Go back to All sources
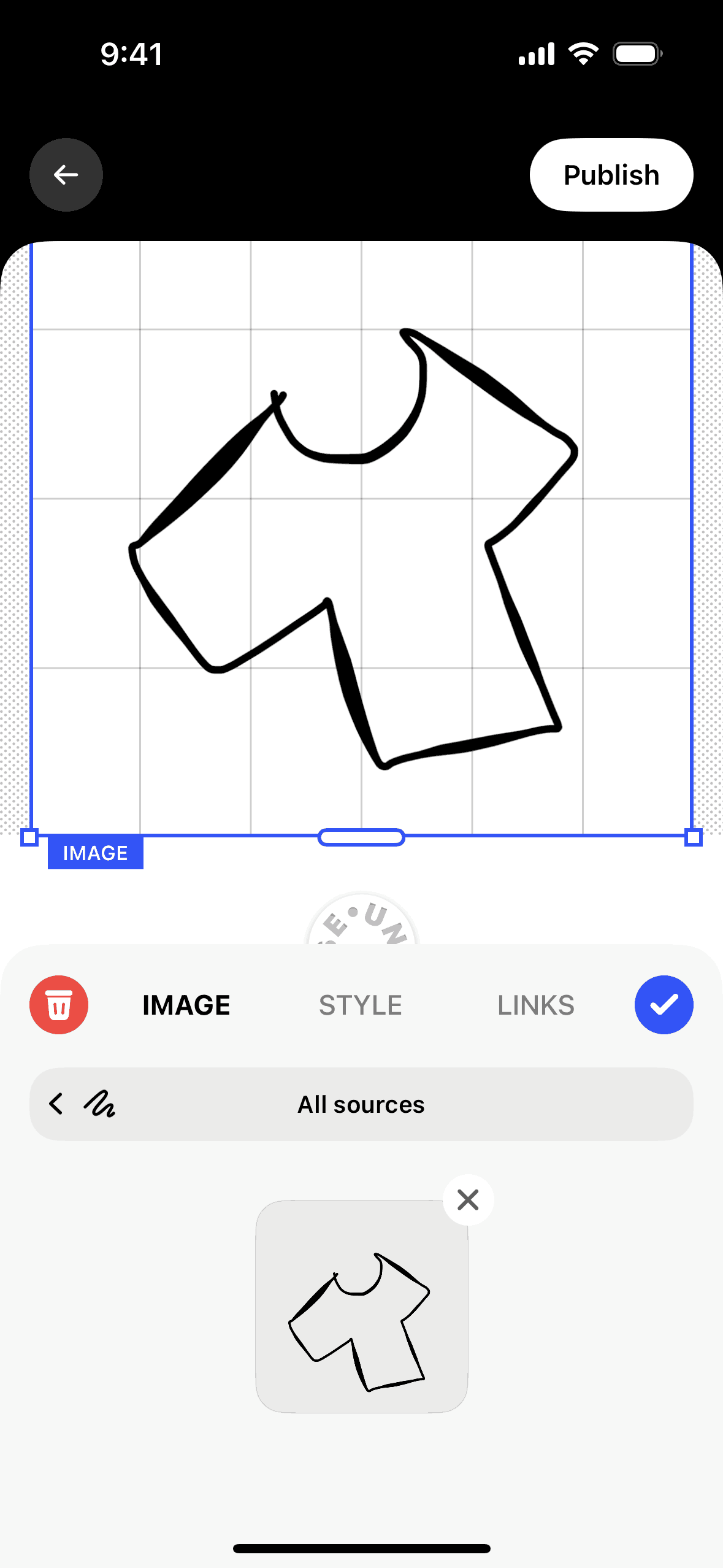 [56, 1104]
